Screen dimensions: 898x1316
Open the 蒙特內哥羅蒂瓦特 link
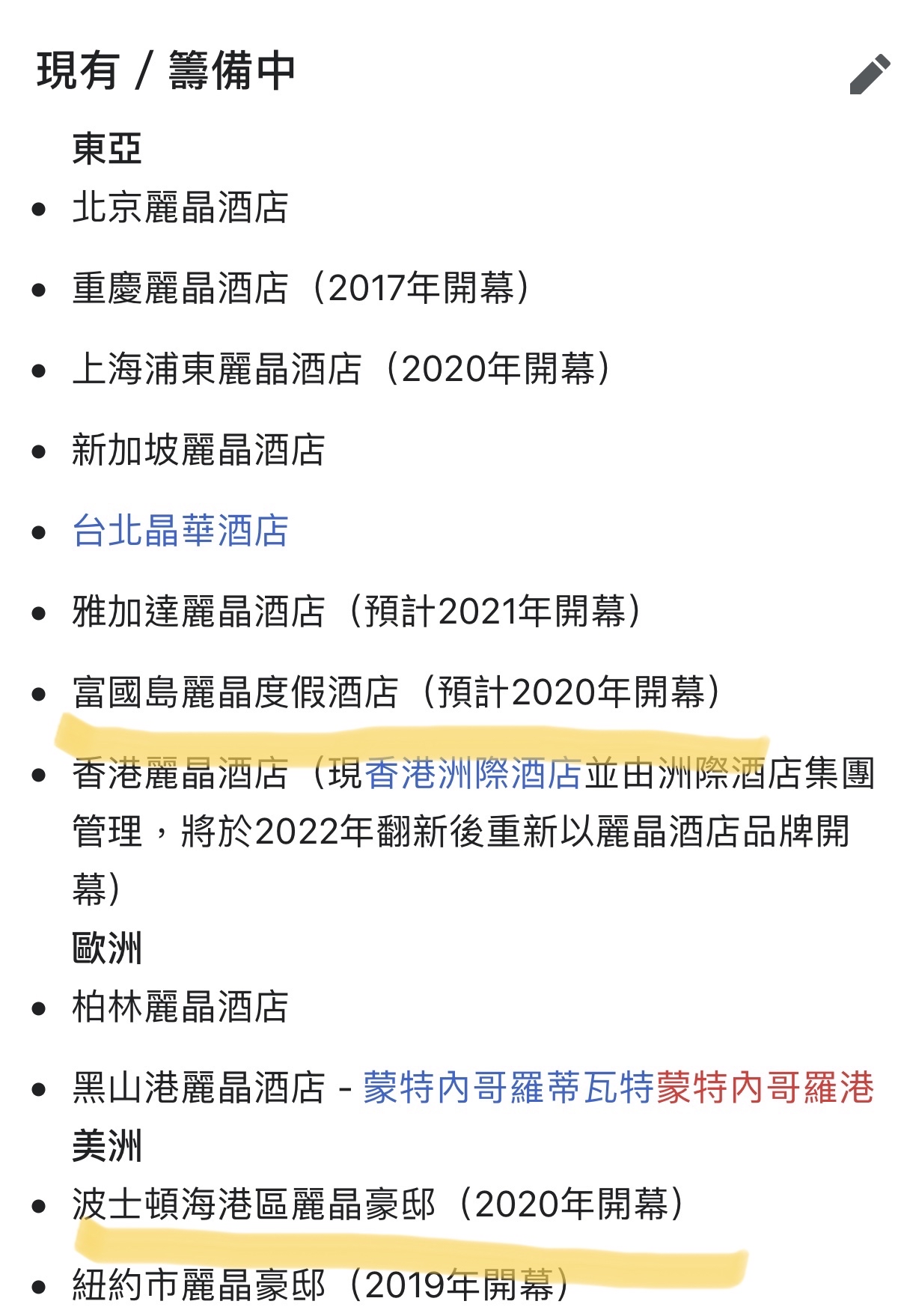coord(509,1088)
